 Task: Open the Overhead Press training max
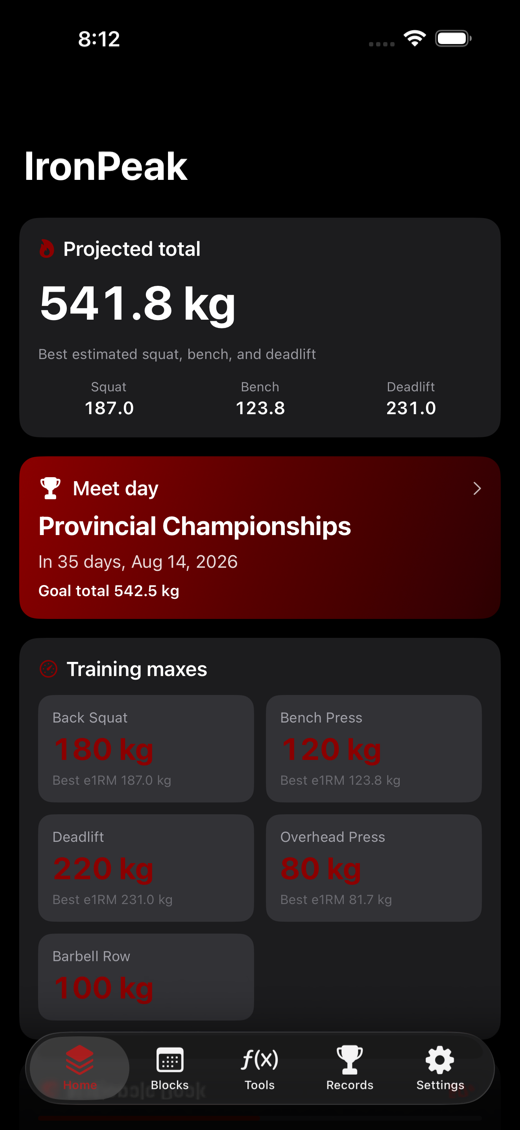[x=374, y=868]
